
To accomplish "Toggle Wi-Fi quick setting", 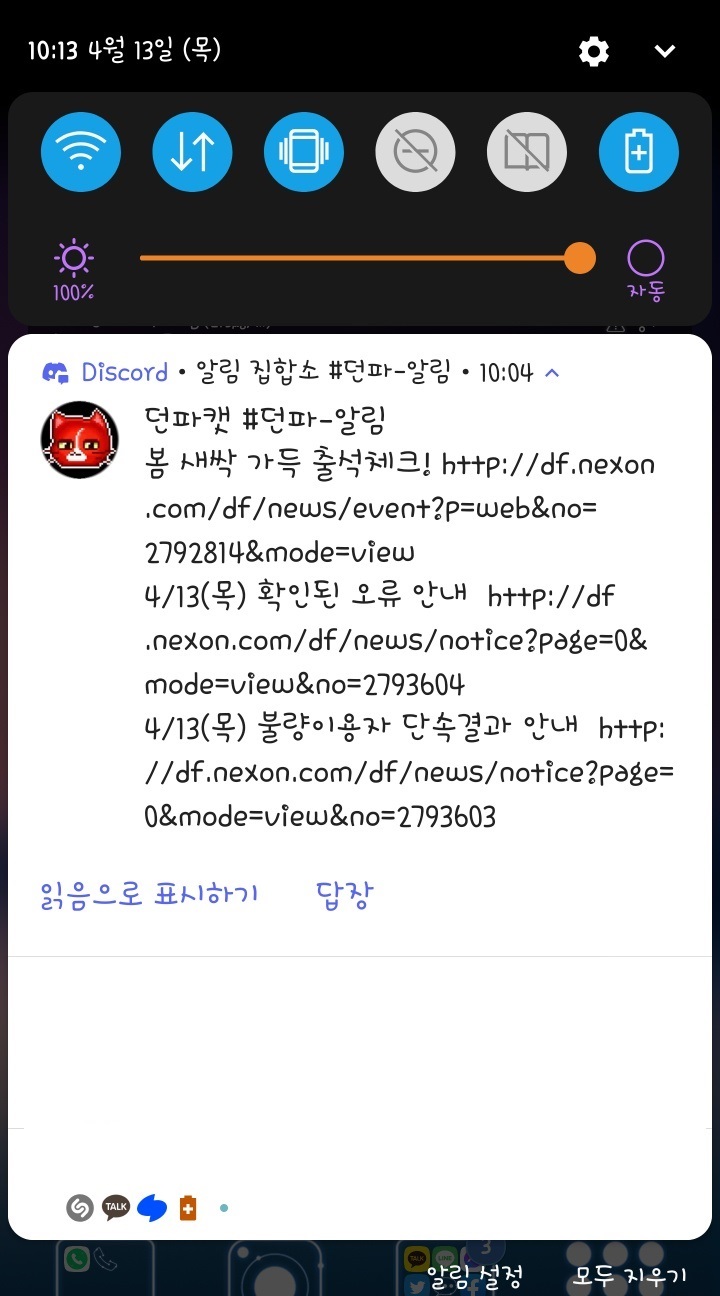I will (81, 153).
